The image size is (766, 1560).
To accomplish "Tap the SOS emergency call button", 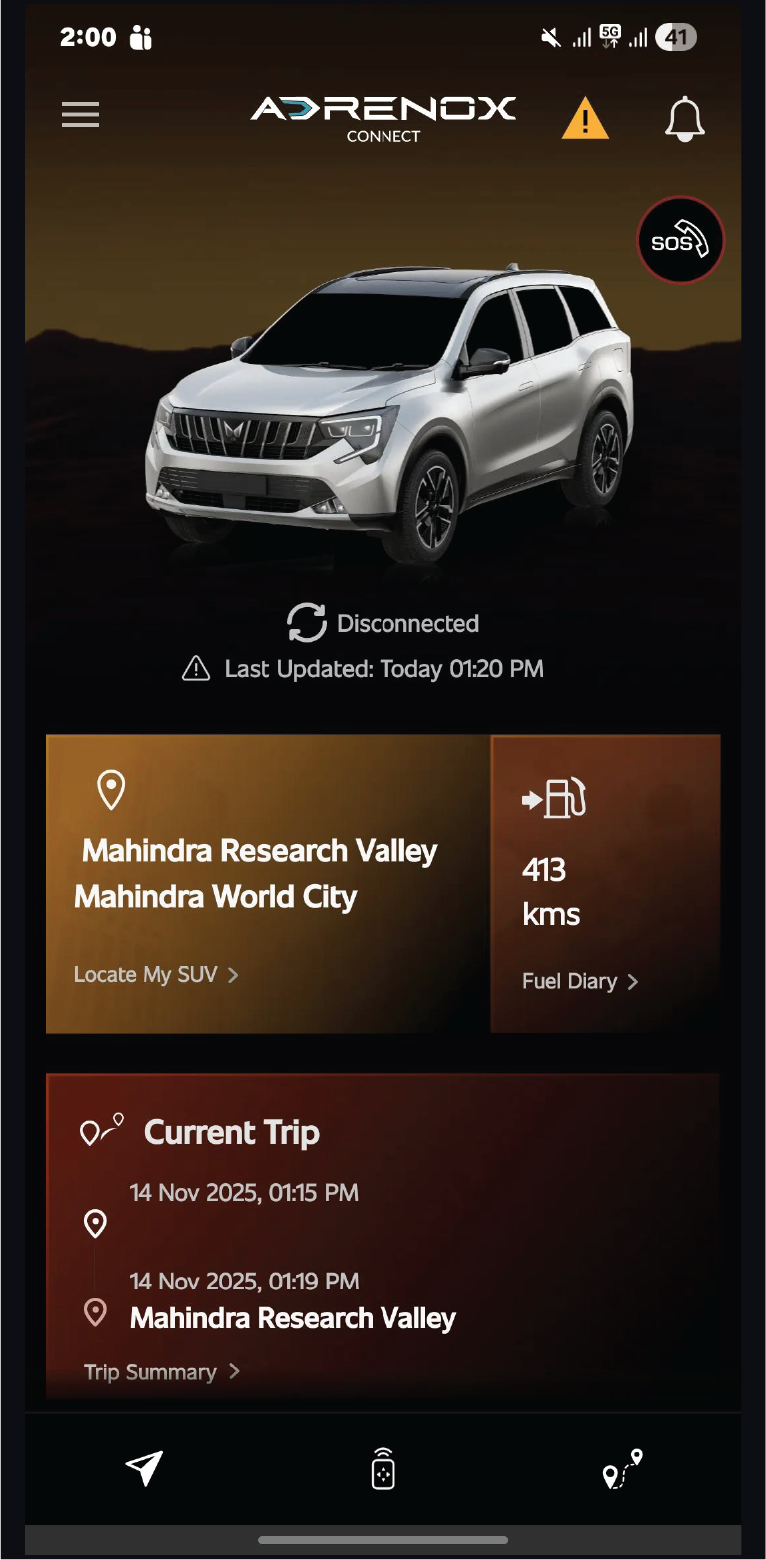I will 680,240.
